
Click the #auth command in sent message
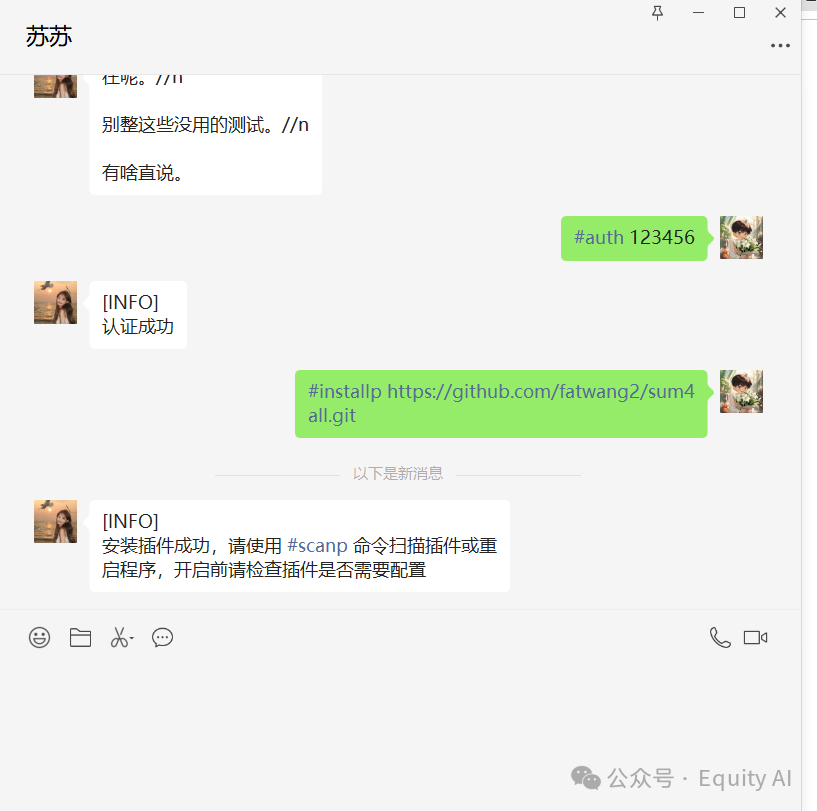point(598,238)
